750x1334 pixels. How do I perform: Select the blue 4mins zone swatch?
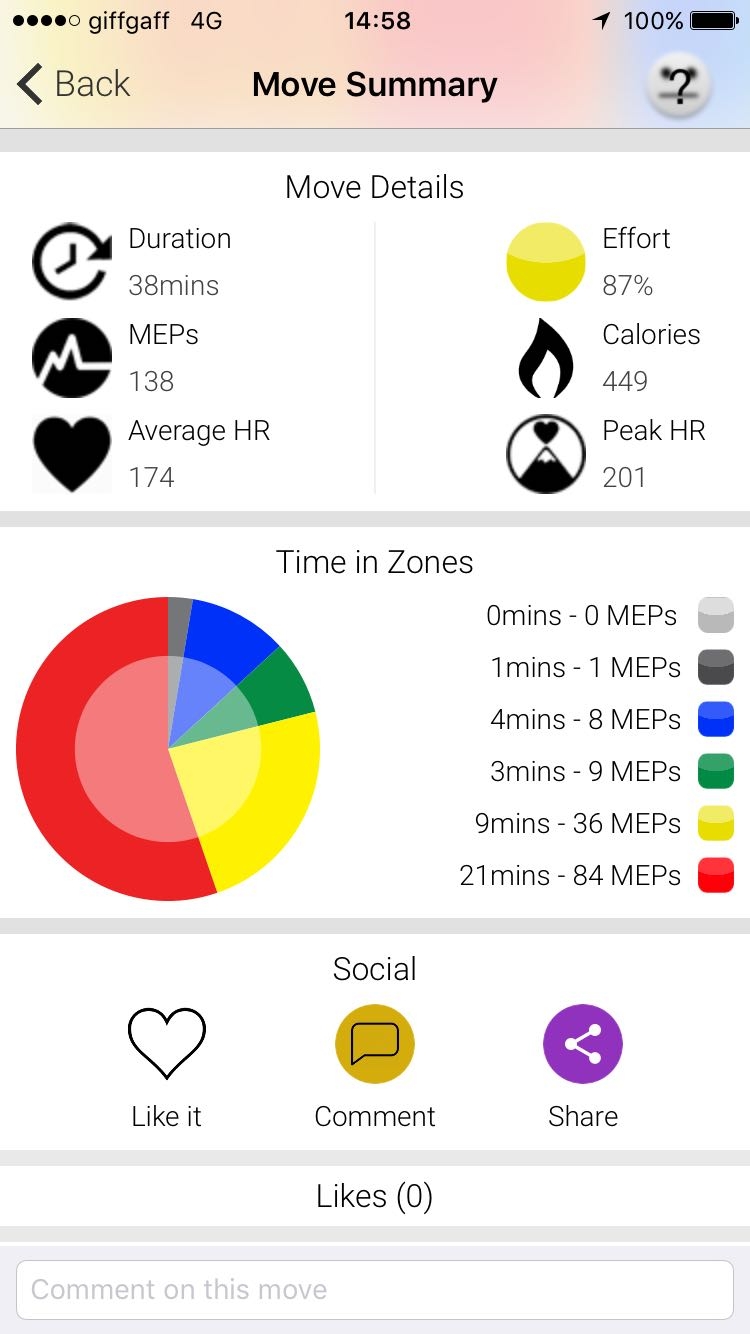click(716, 719)
